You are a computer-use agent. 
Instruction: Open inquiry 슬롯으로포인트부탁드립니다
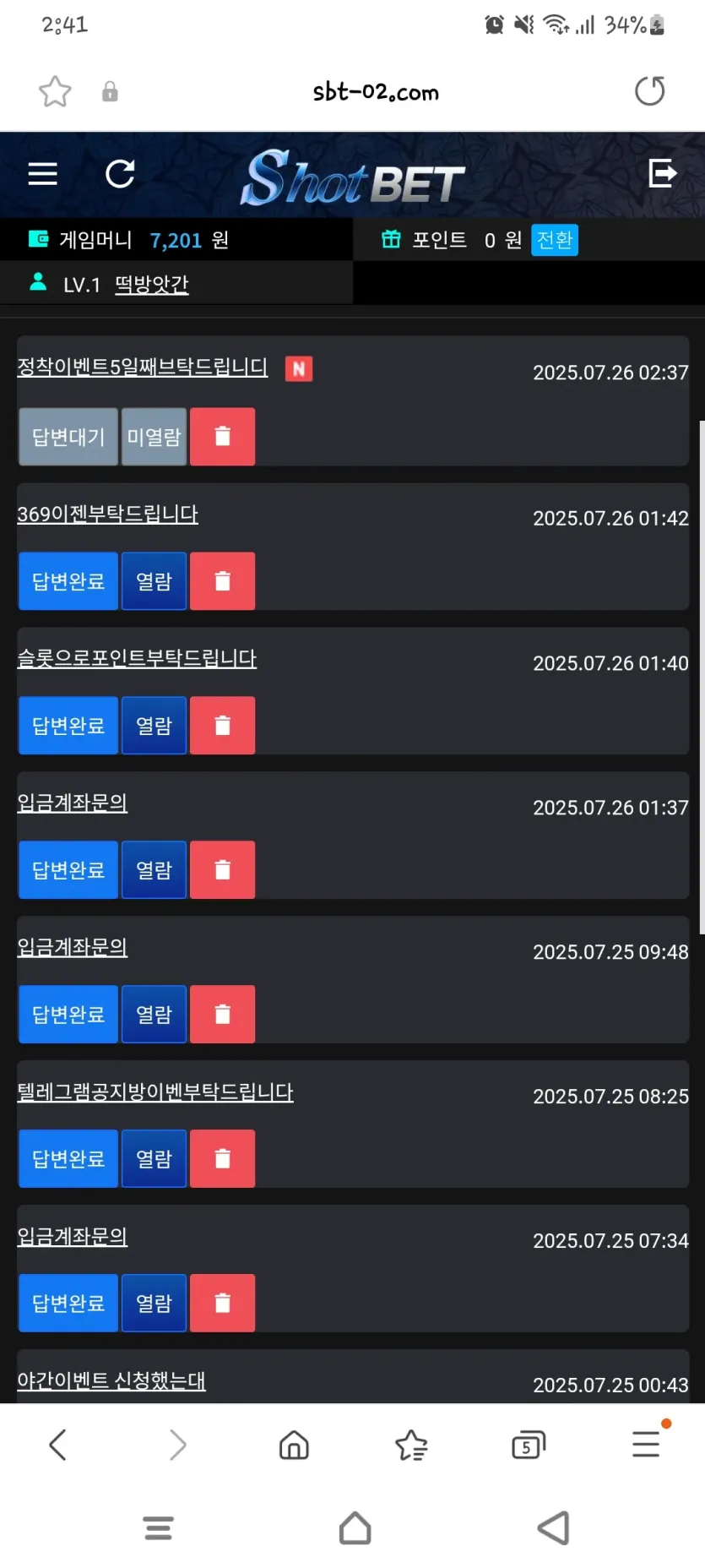point(137,658)
